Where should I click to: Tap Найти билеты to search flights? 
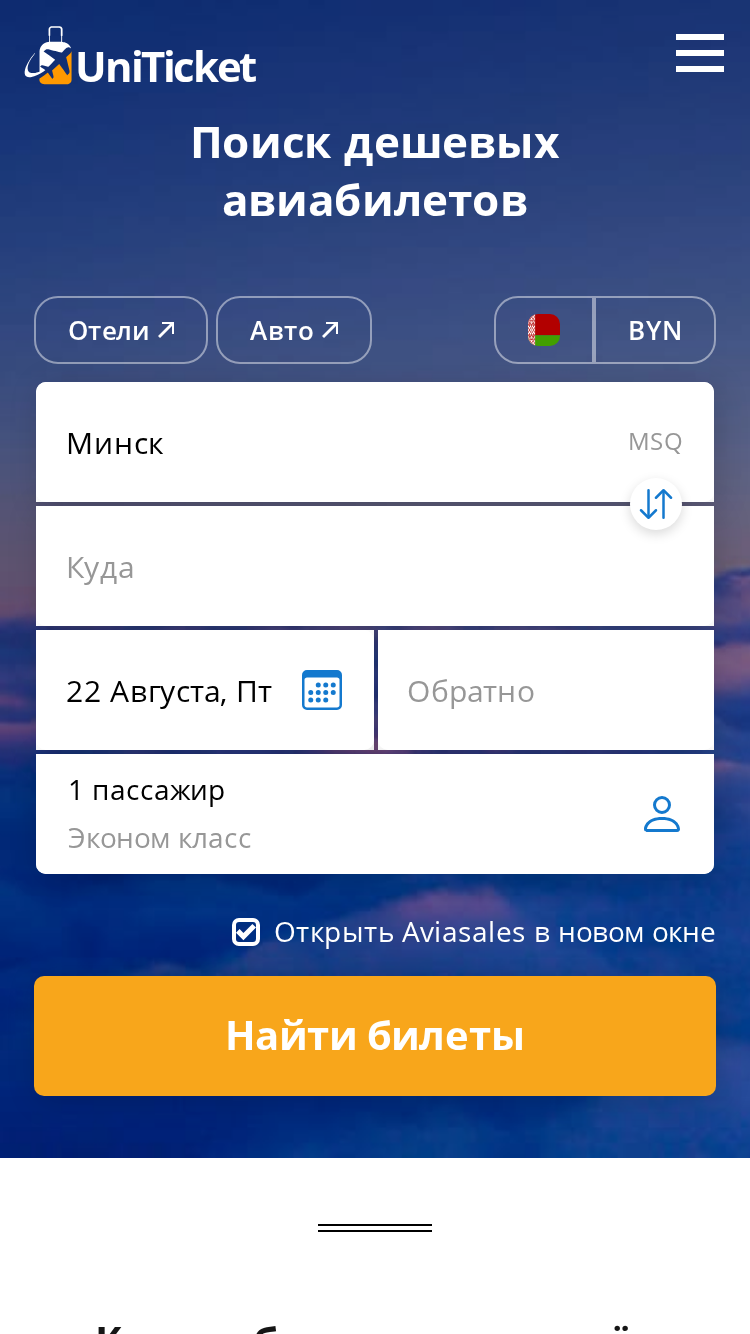(375, 1036)
